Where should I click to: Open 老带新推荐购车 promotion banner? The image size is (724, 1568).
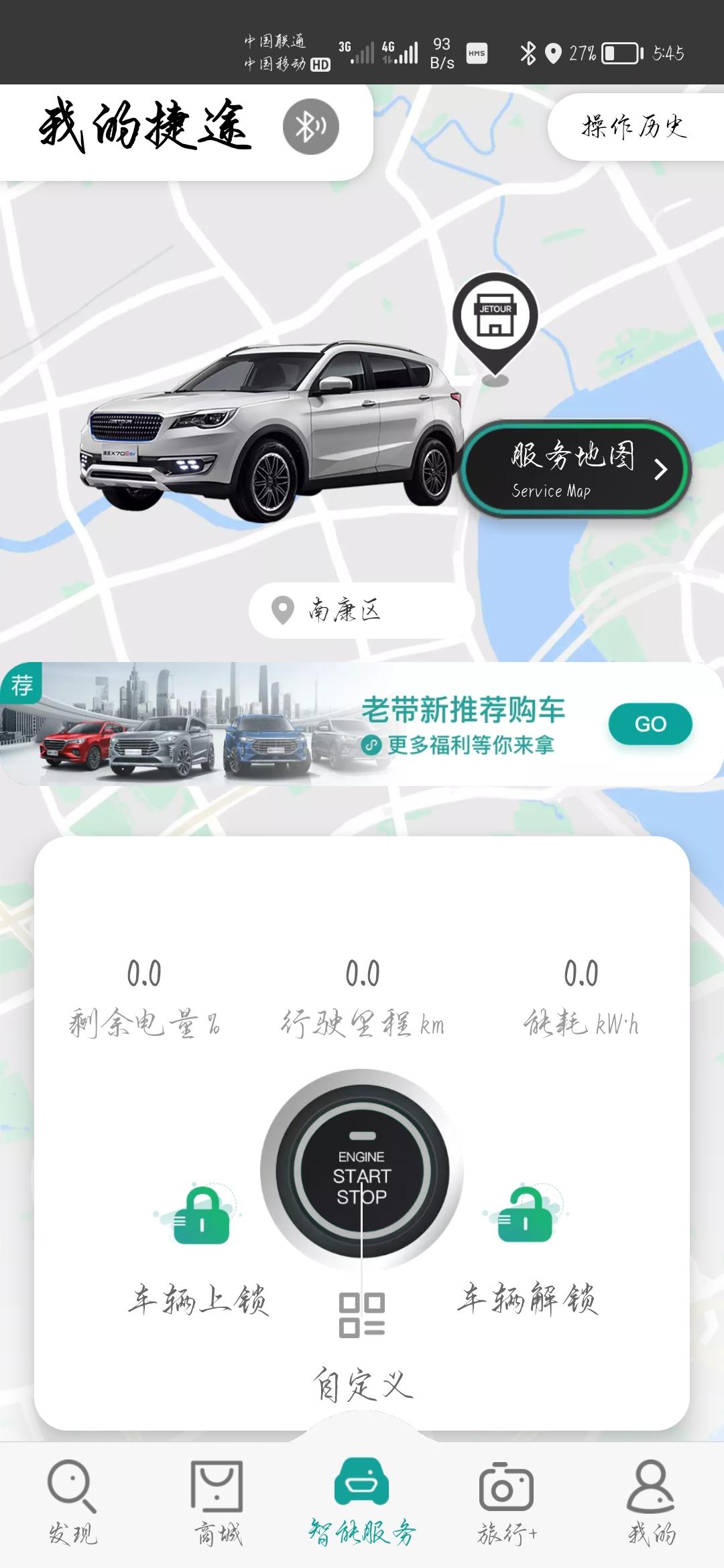[362, 724]
